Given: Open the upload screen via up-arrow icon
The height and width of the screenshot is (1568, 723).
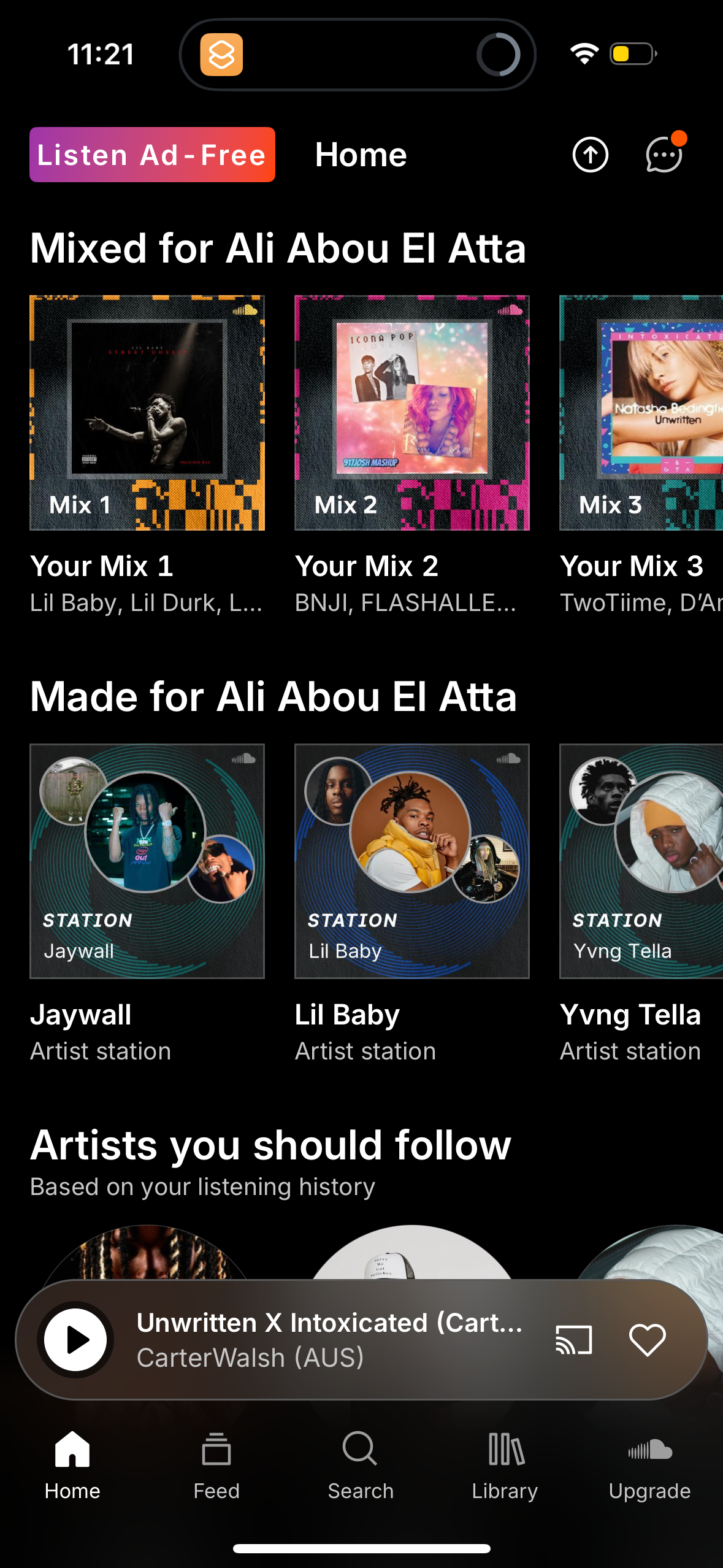Looking at the screenshot, I should point(589,155).
